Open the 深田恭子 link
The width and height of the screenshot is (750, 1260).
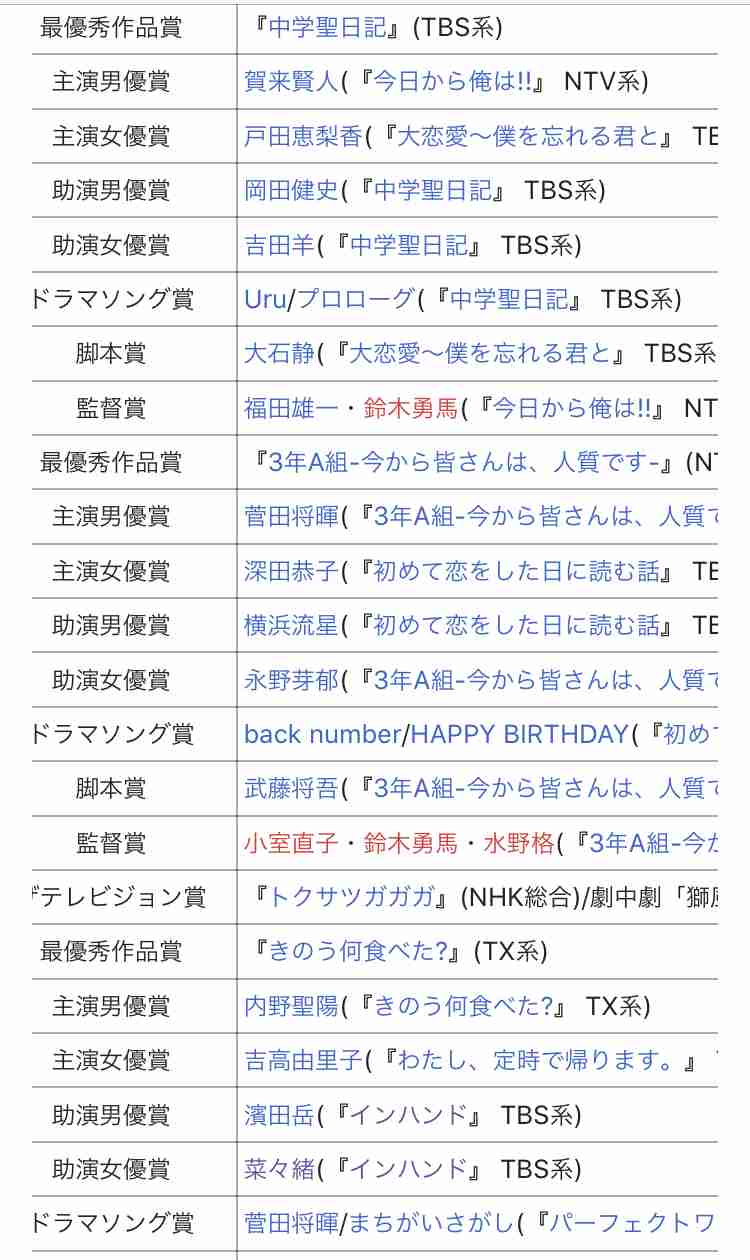291,571
